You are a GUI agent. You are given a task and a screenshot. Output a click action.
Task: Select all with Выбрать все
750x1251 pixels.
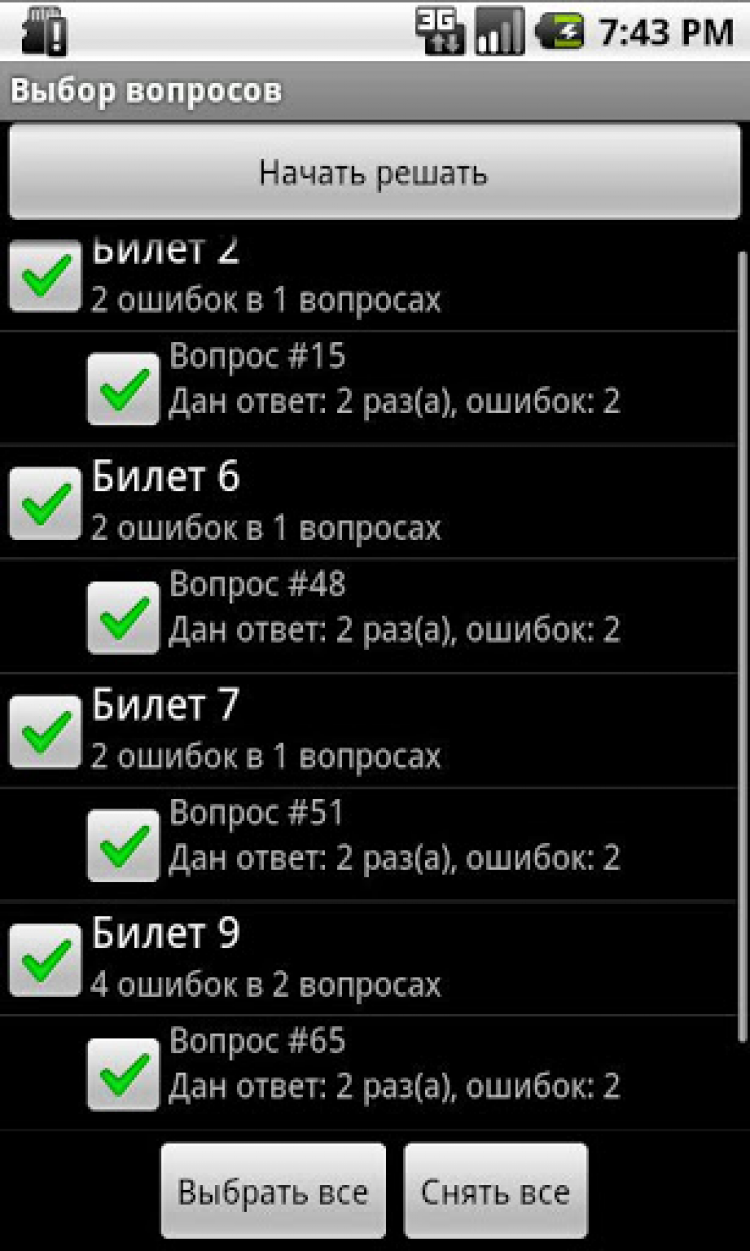click(x=273, y=1191)
